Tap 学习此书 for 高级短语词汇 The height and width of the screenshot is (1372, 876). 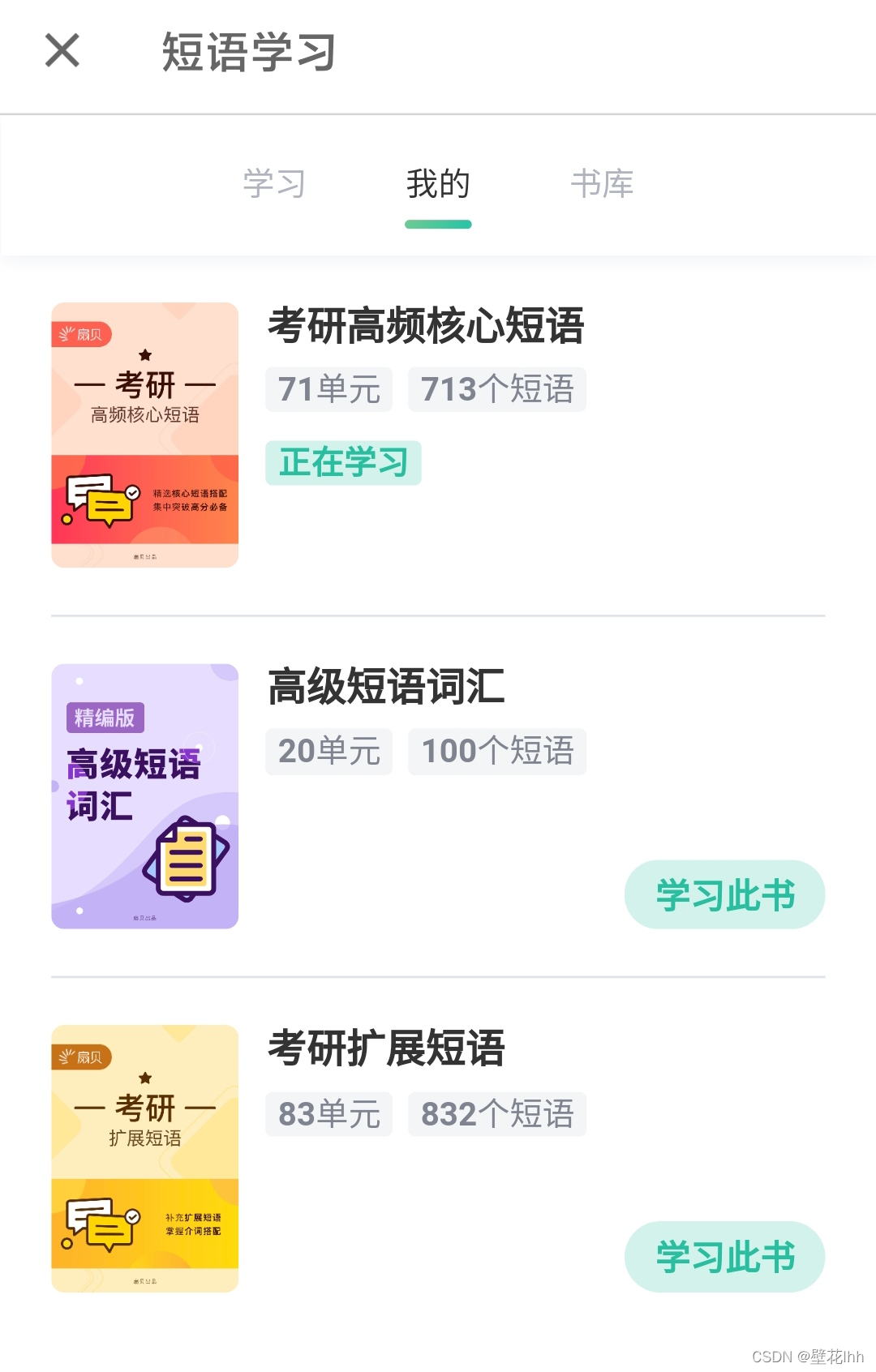click(x=724, y=894)
